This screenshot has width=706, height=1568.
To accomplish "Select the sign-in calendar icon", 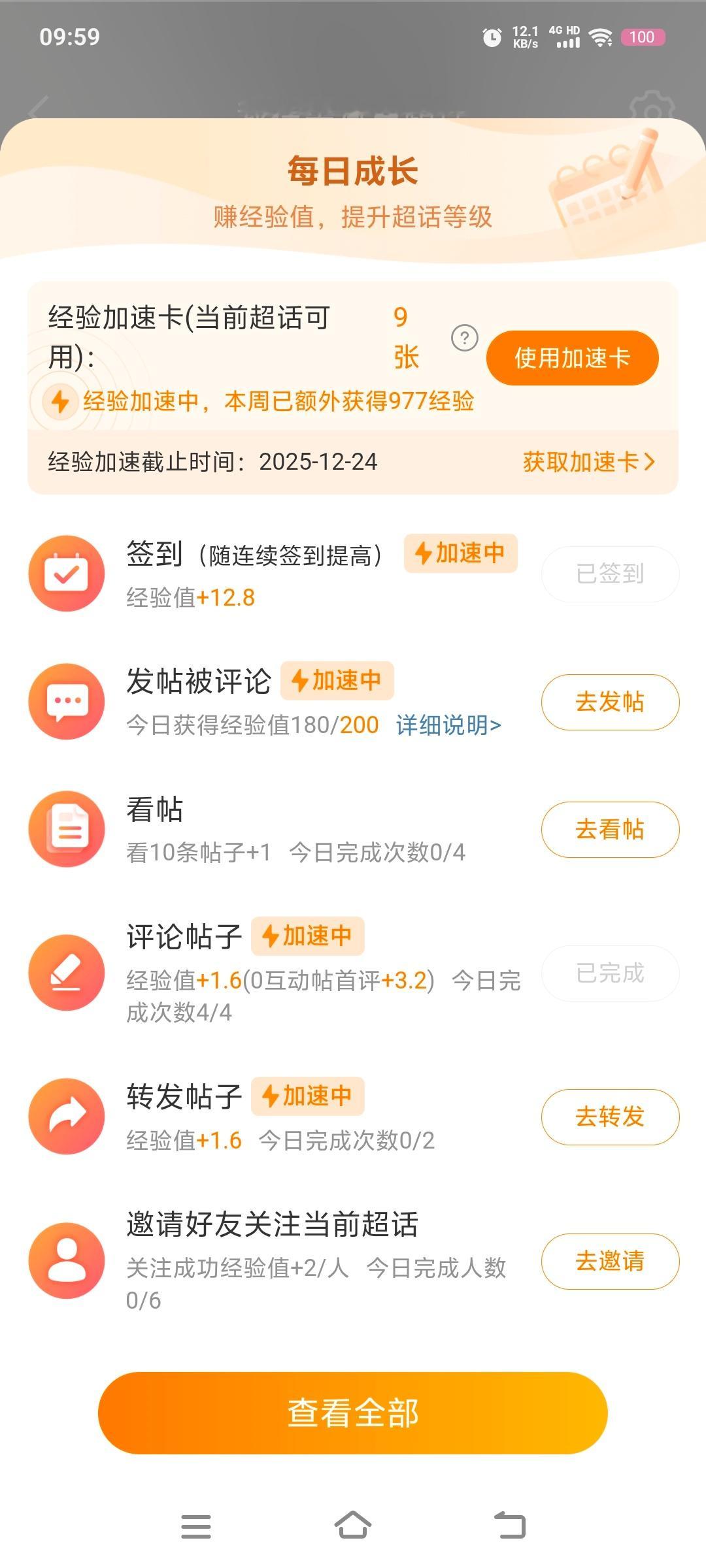I will pyautogui.click(x=66, y=572).
